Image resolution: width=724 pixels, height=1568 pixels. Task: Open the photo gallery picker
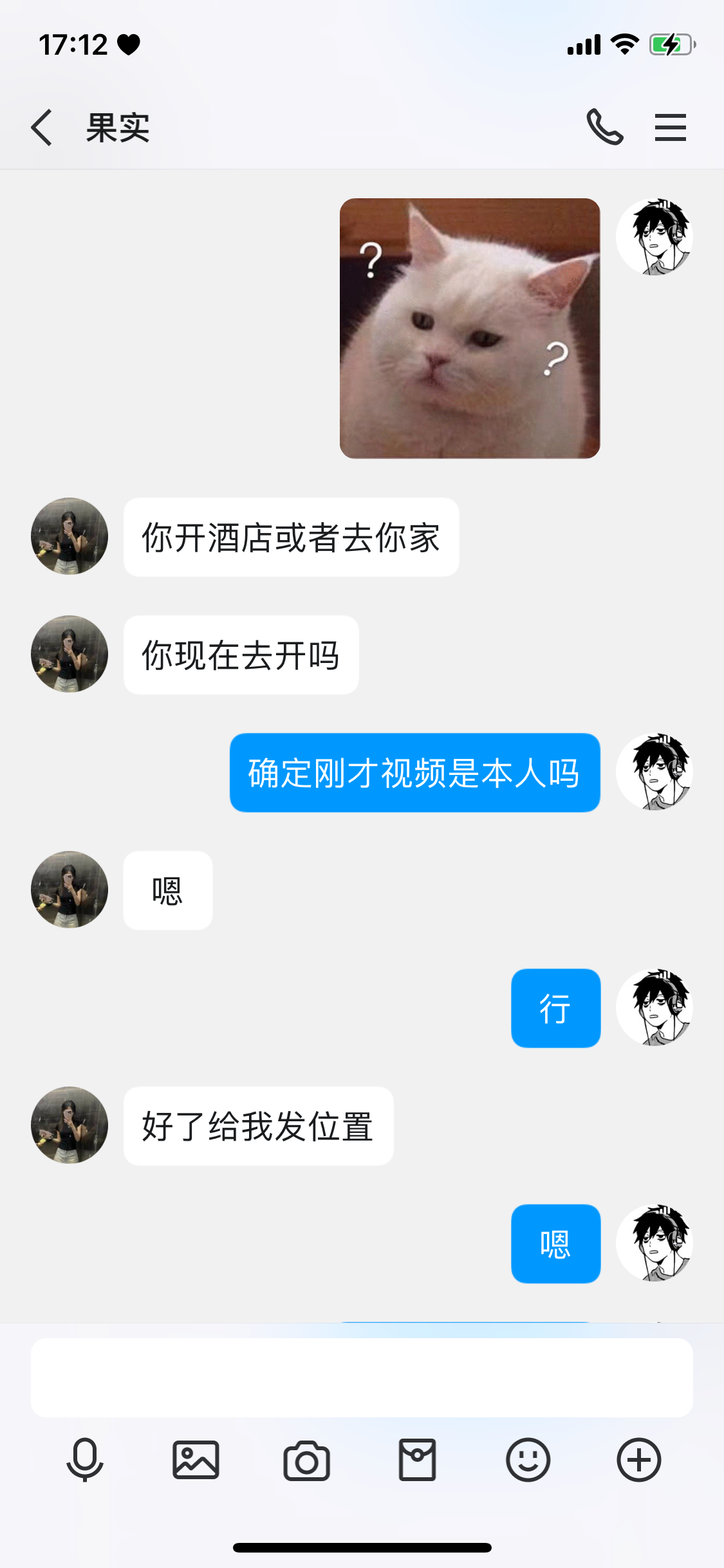click(196, 1460)
